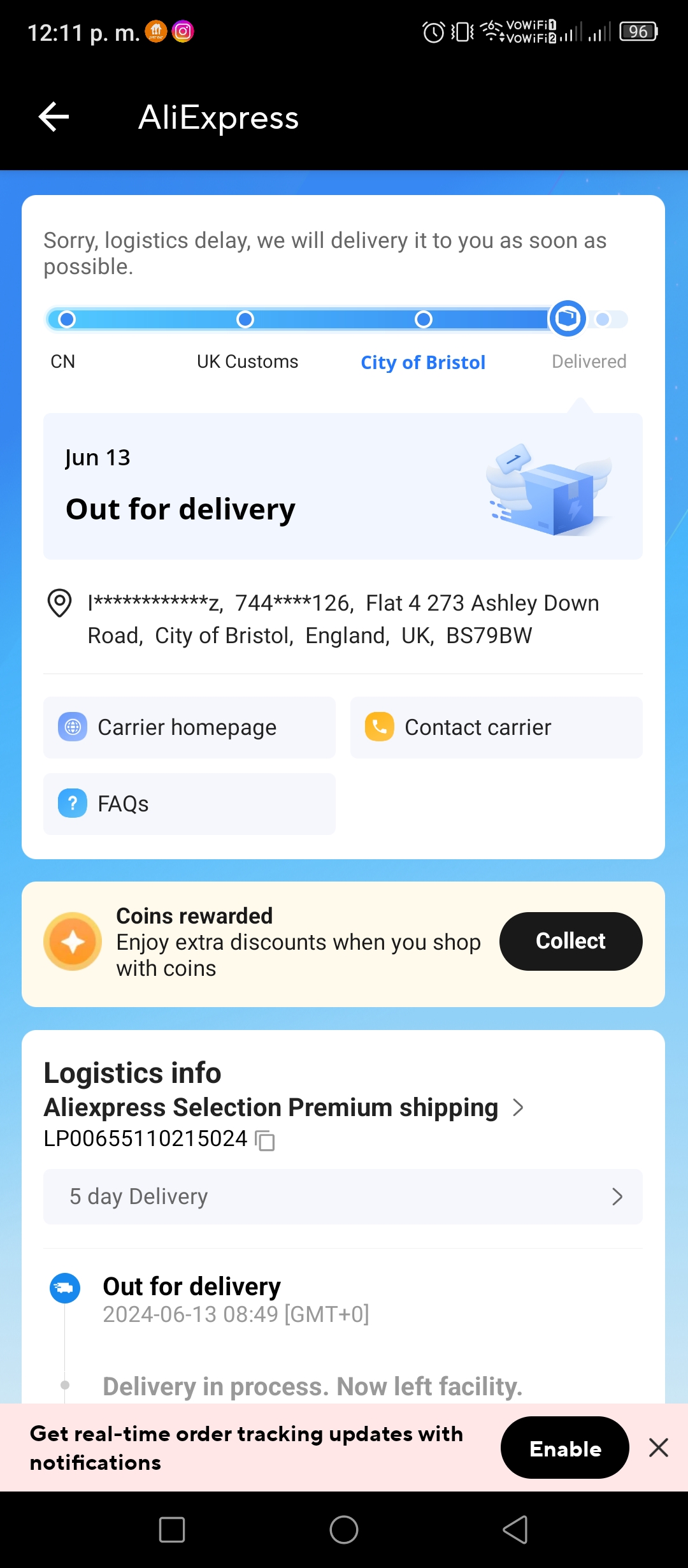Copy tracking number LP00655110215024
Image resolution: width=688 pixels, height=1568 pixels.
(x=265, y=1140)
